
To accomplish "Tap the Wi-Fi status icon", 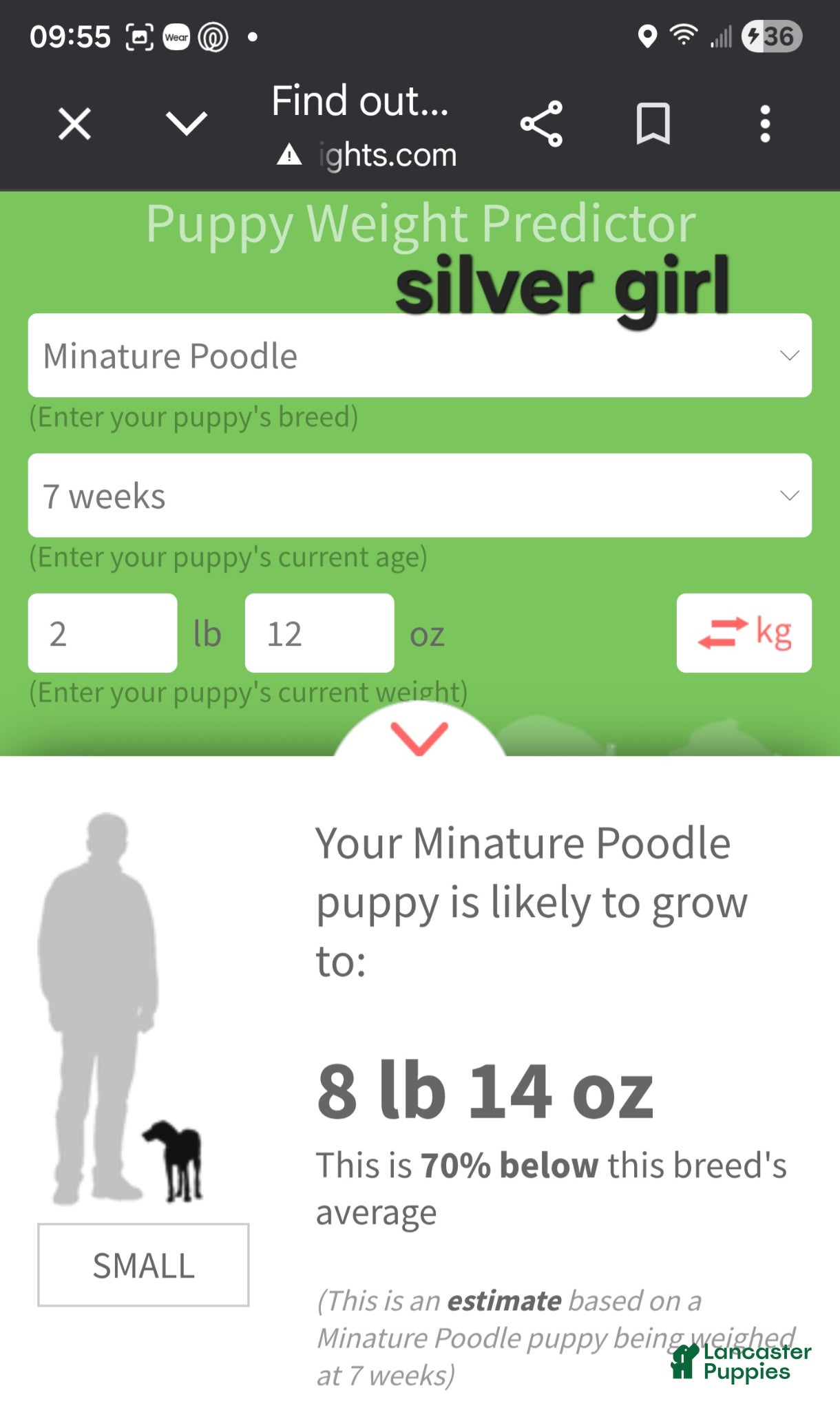I will tap(682, 36).
